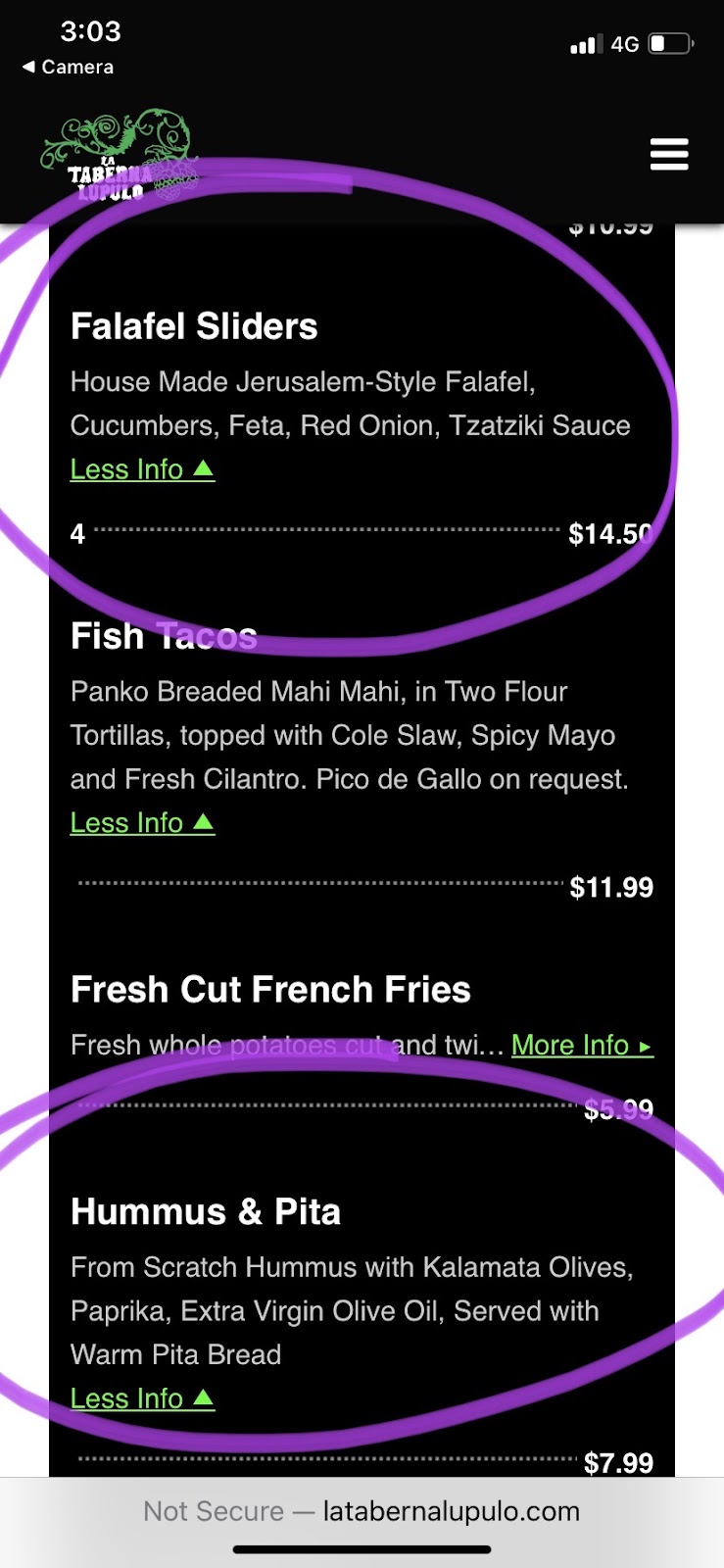Collapse Hummus & Pita with Less Info
The height and width of the screenshot is (1568, 724).
[142, 1398]
